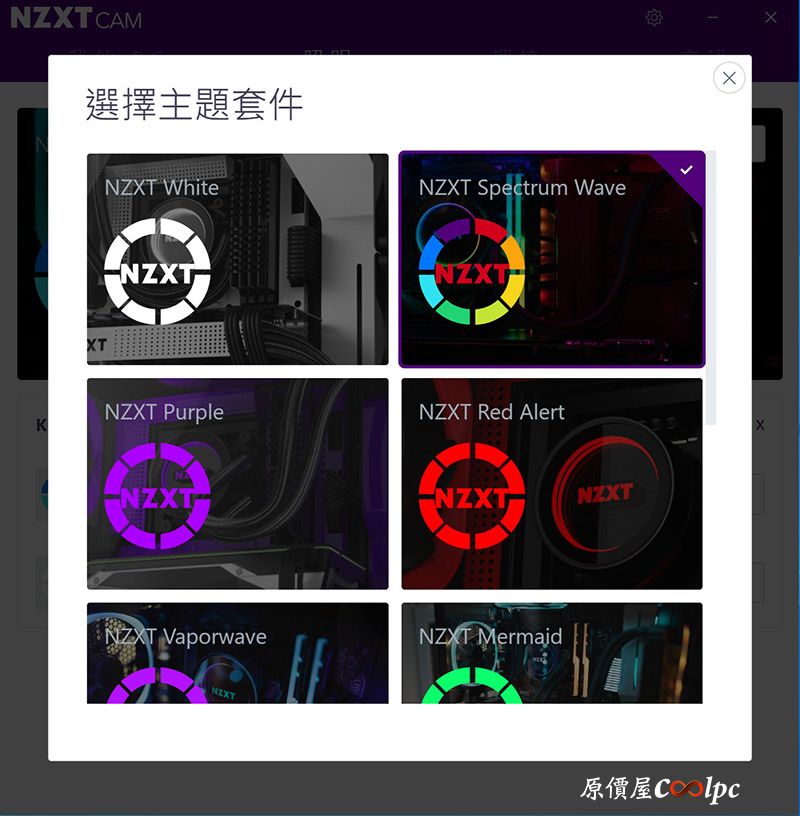Choose the NZXT Mermaid theme

click(x=552, y=653)
